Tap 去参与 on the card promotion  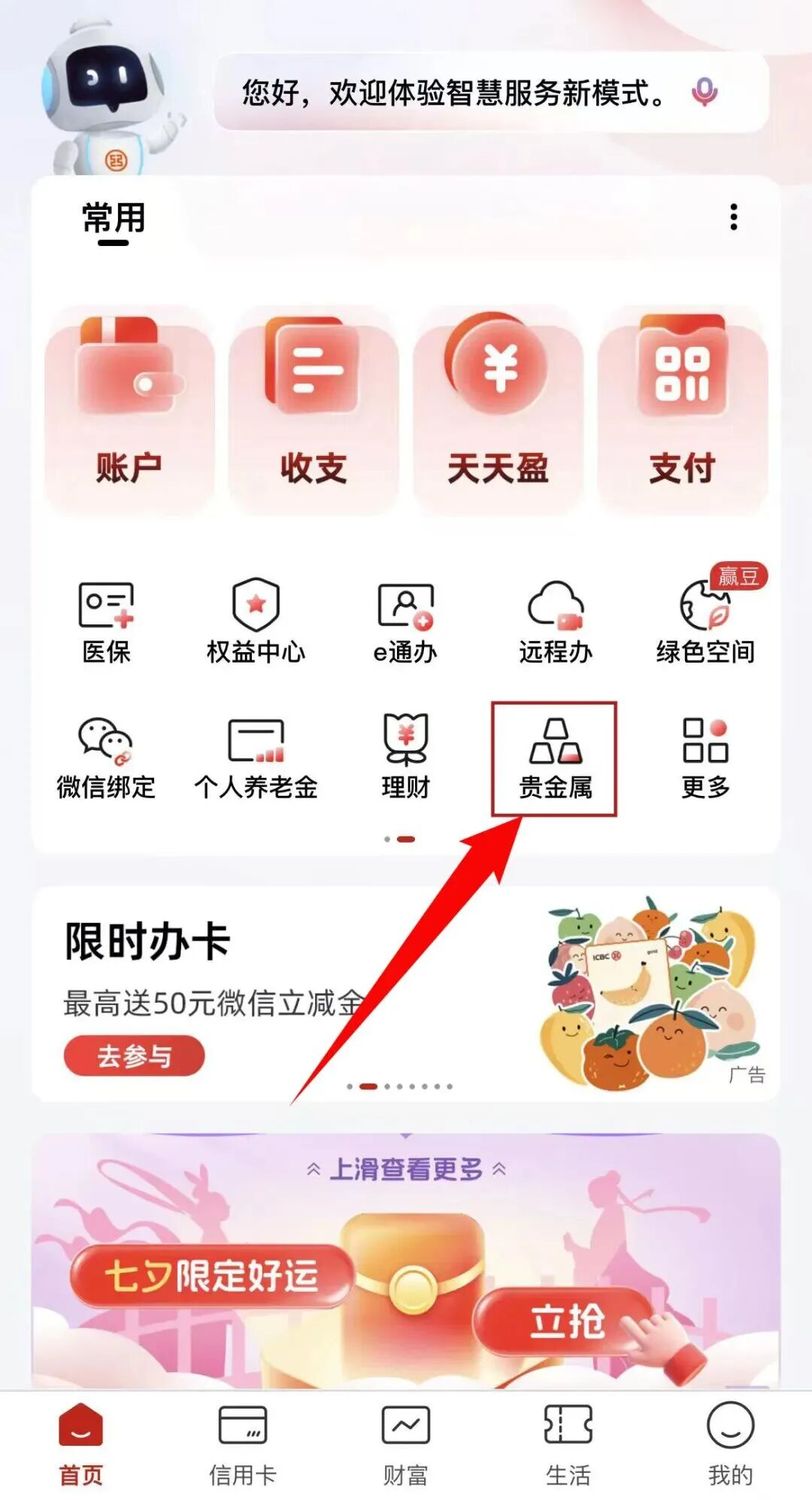coord(134,1055)
